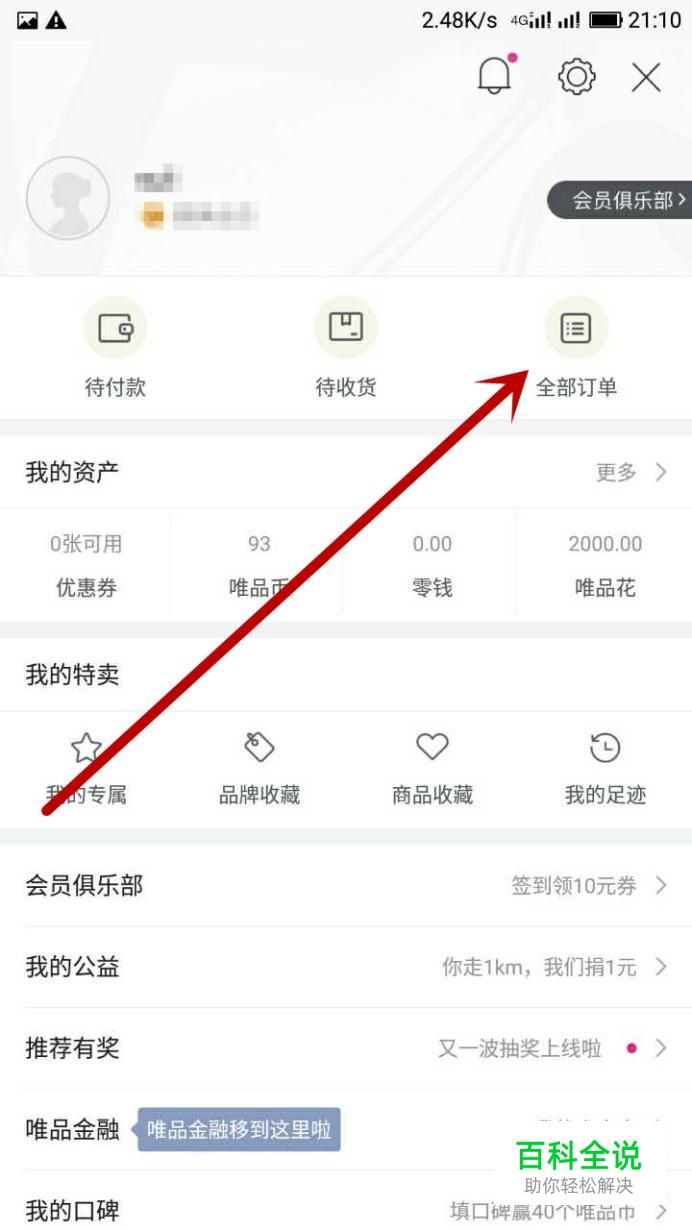The image size is (692, 1230).
Task: Close the profile page
Action: 647,77
